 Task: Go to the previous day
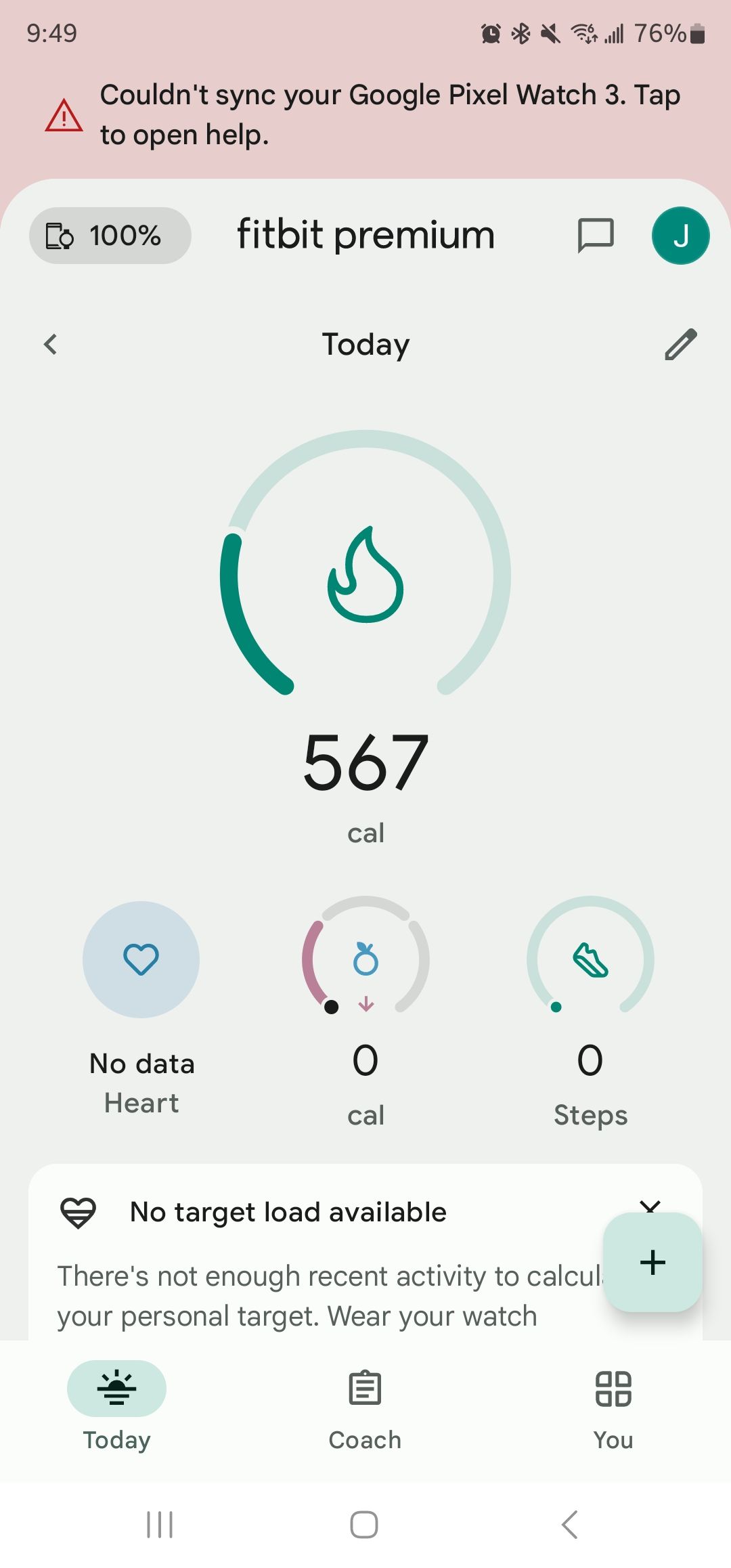(x=51, y=345)
